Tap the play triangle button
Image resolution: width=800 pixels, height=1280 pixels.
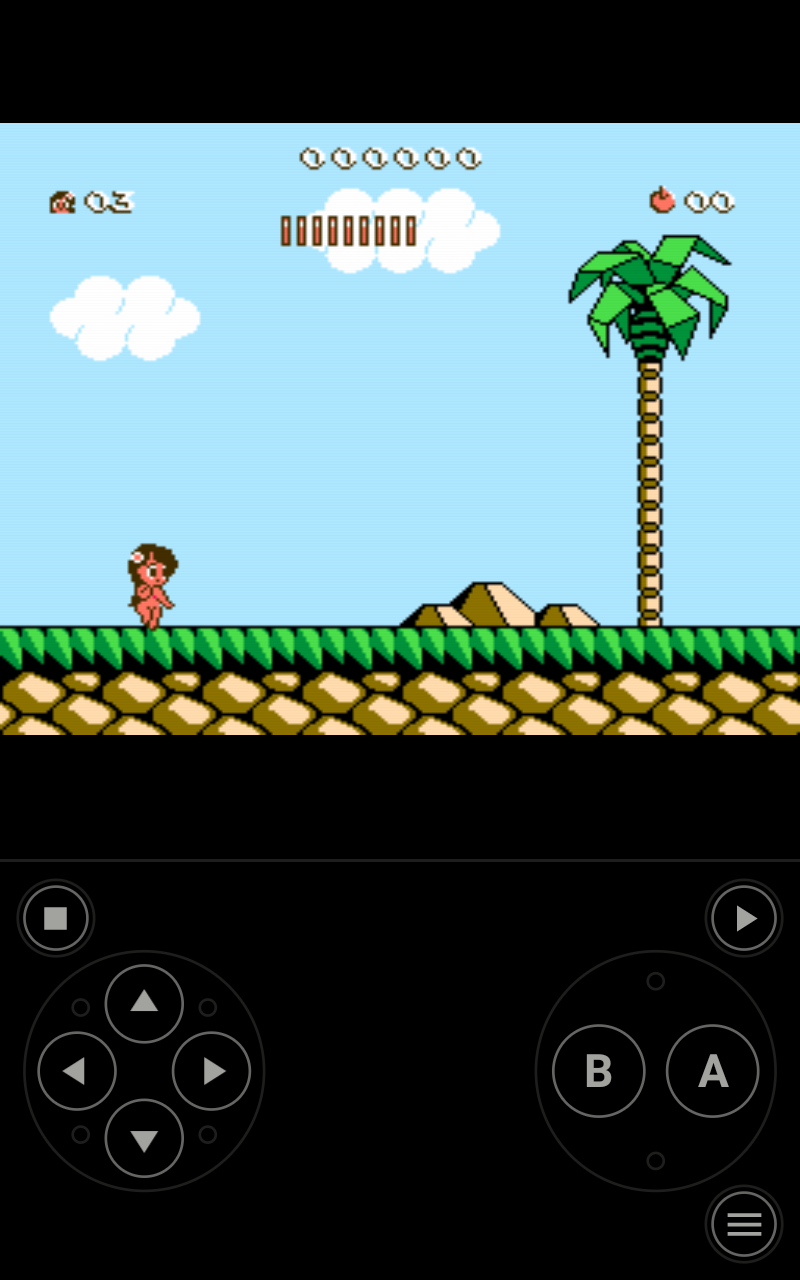[x=744, y=918]
